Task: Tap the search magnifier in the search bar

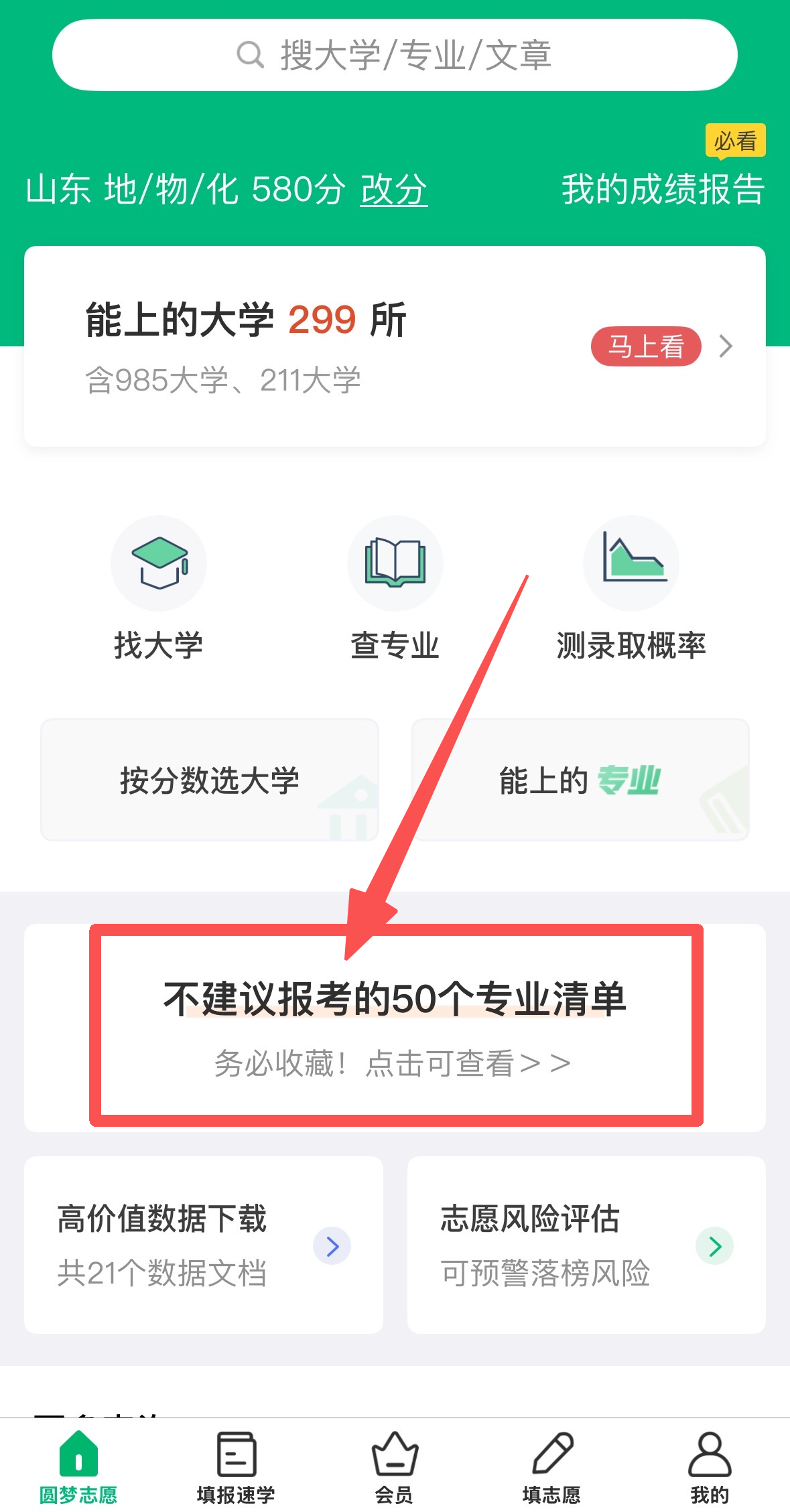Action: coord(250,55)
